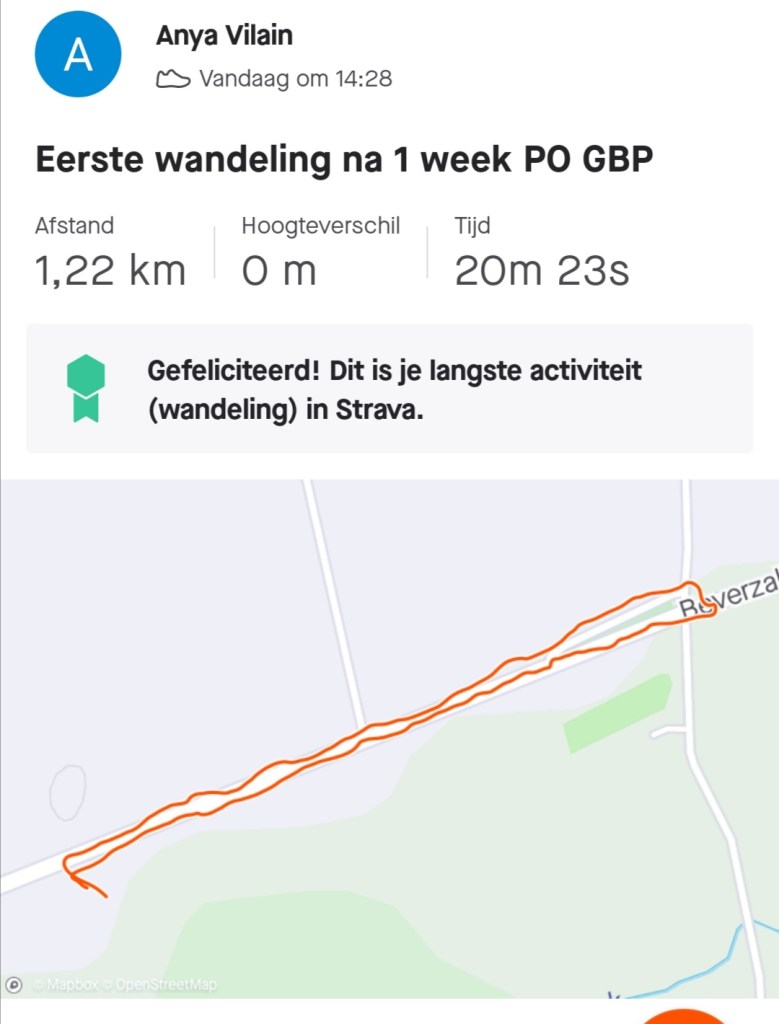Open Anya Vilain's name link
The width and height of the screenshot is (779, 1024).
tap(223, 35)
